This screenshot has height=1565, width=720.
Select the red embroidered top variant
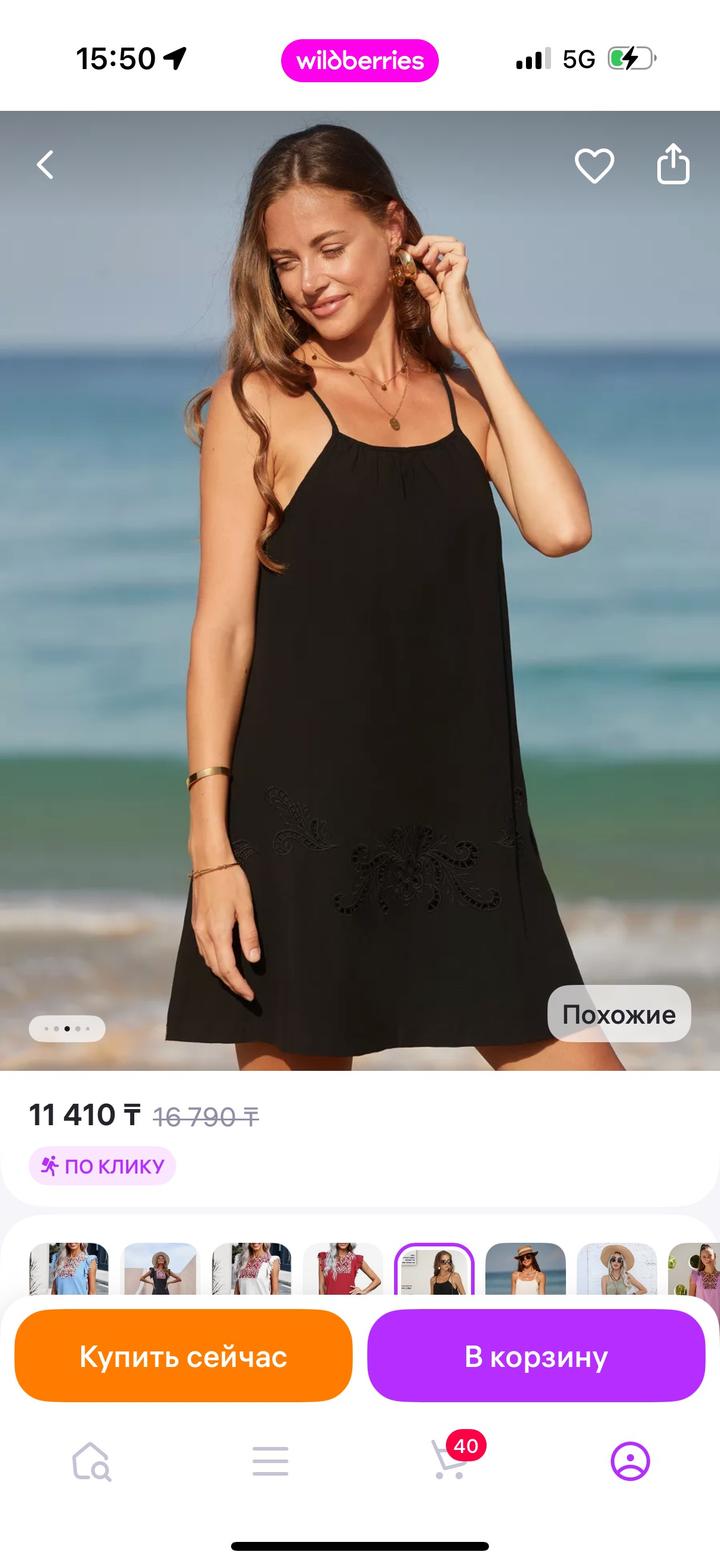[343, 1270]
